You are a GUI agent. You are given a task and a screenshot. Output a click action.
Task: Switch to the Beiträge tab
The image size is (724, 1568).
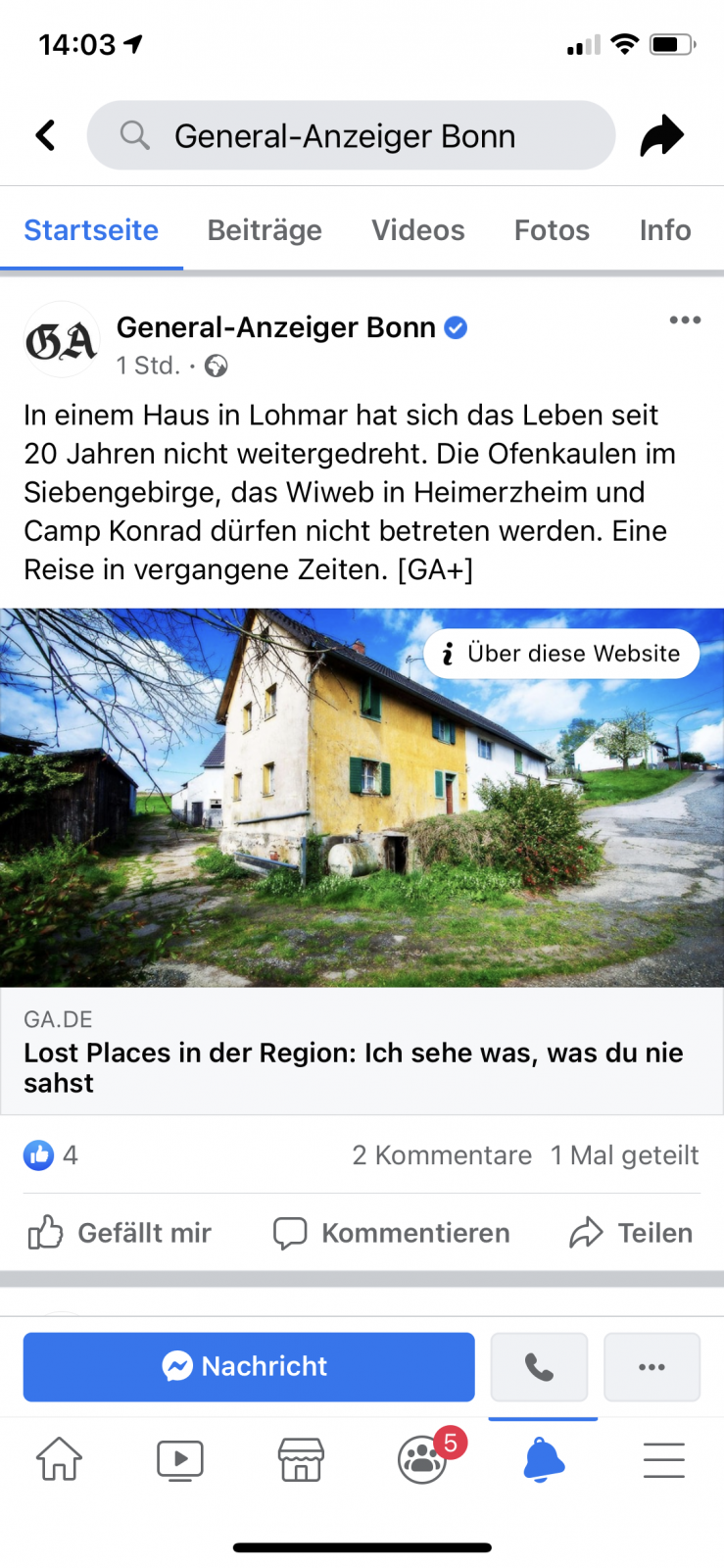[265, 230]
